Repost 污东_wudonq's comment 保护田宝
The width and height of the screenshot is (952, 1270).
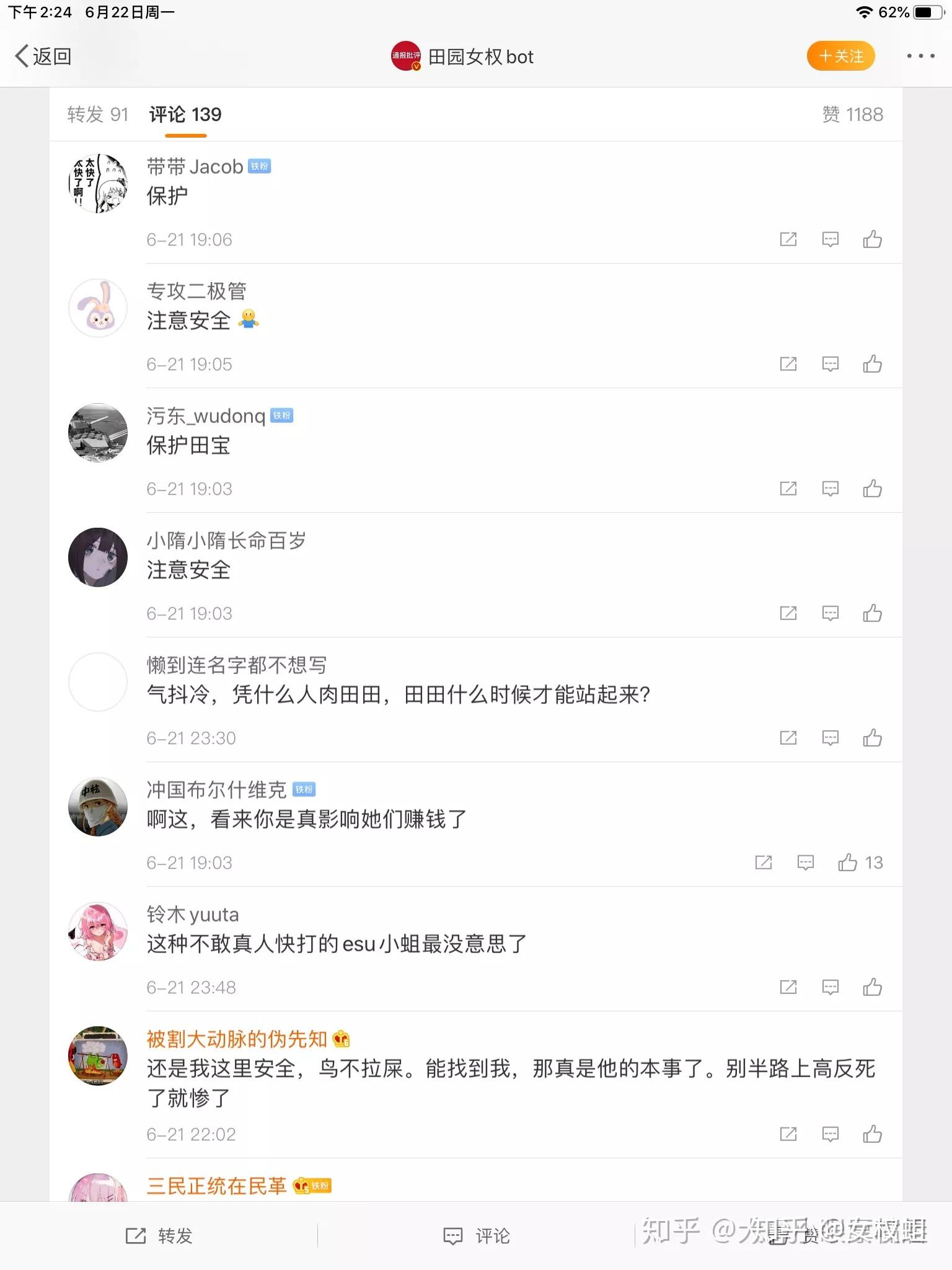click(788, 489)
